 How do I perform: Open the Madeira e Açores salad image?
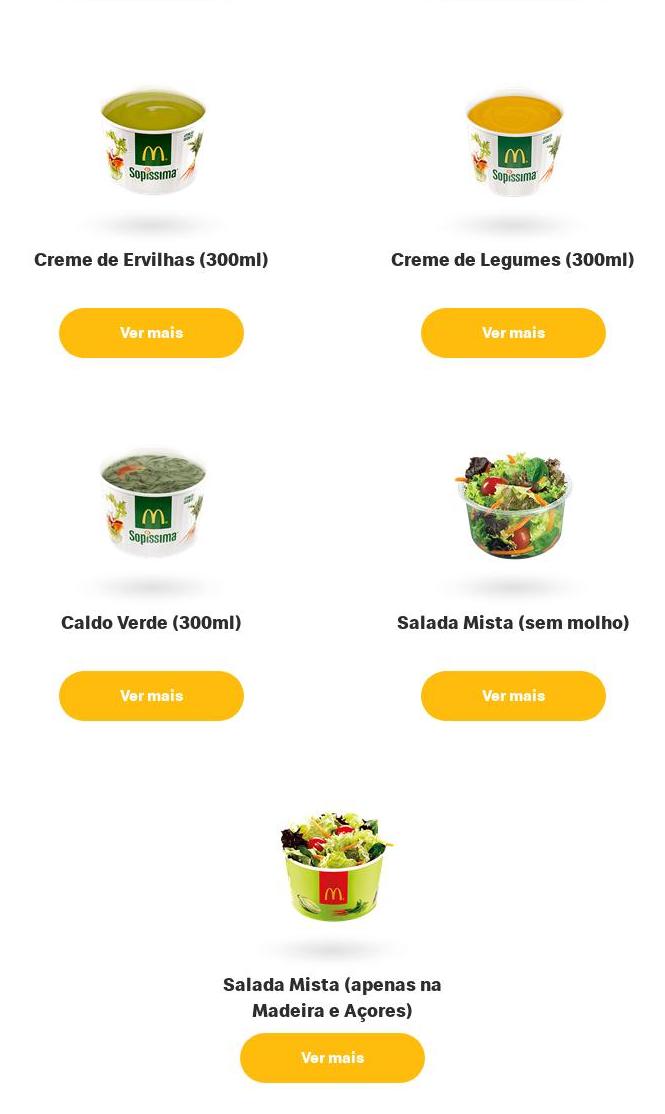coord(333,867)
